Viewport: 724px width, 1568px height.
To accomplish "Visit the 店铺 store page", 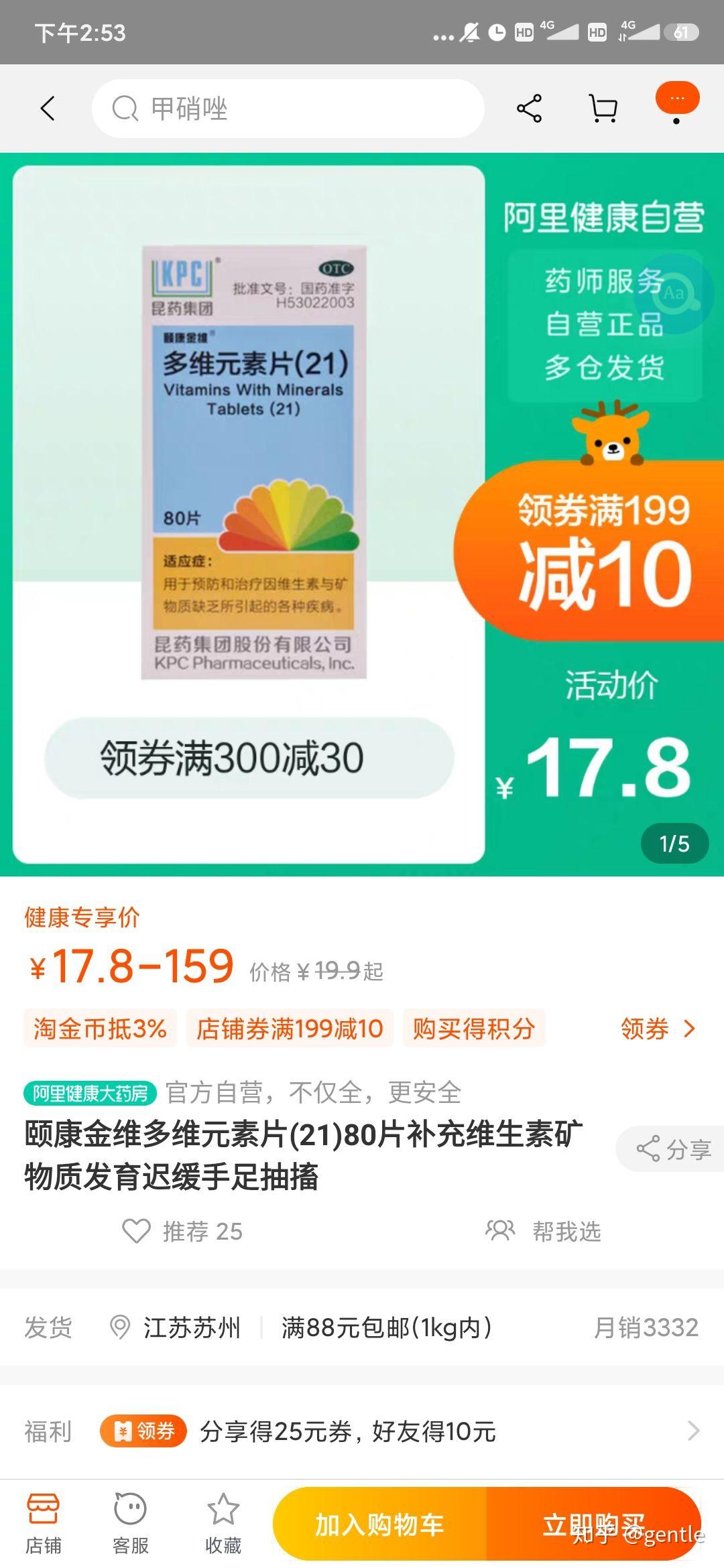I will tap(43, 1522).
